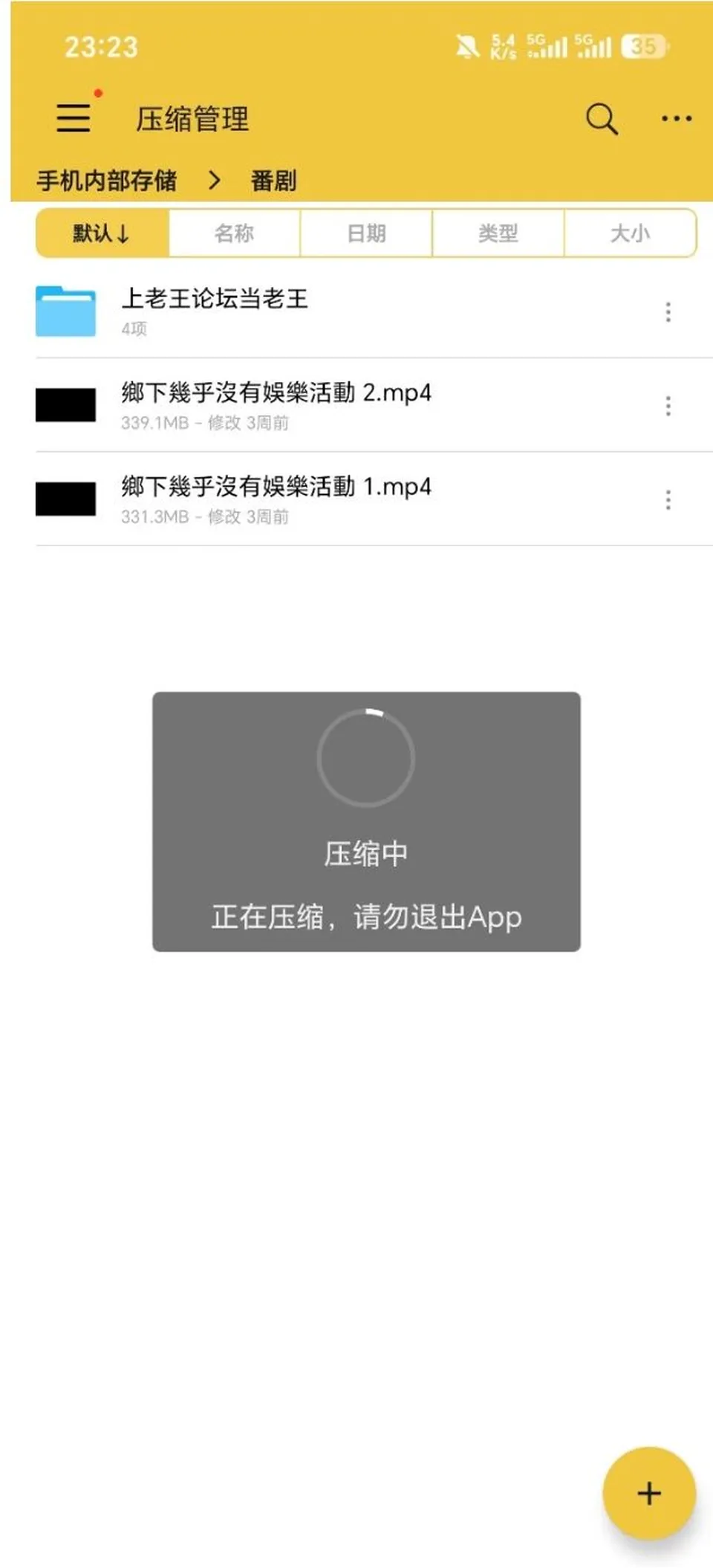The image size is (713, 1568).
Task: Open the file 鄉下幾乎沒有娛樂活動 2.mp4
Action: pos(342,405)
